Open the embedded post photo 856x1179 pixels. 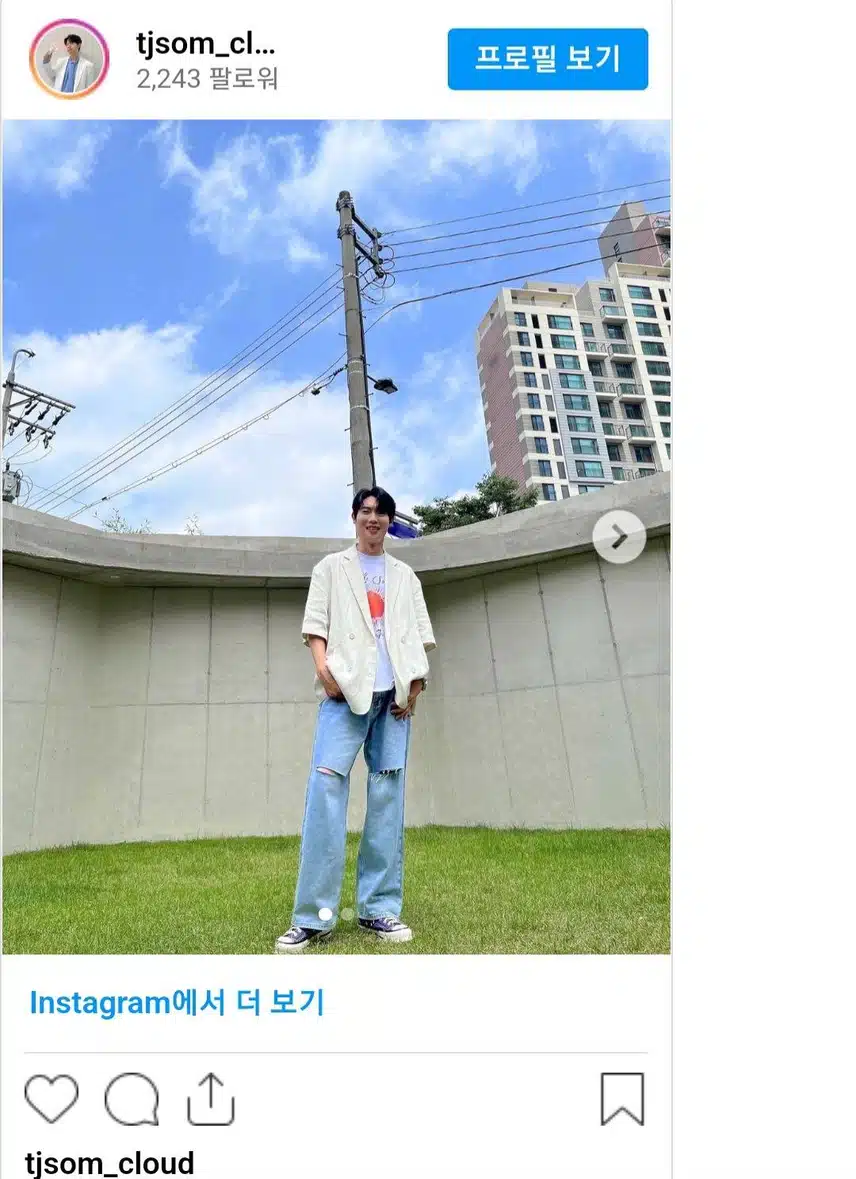click(336, 400)
